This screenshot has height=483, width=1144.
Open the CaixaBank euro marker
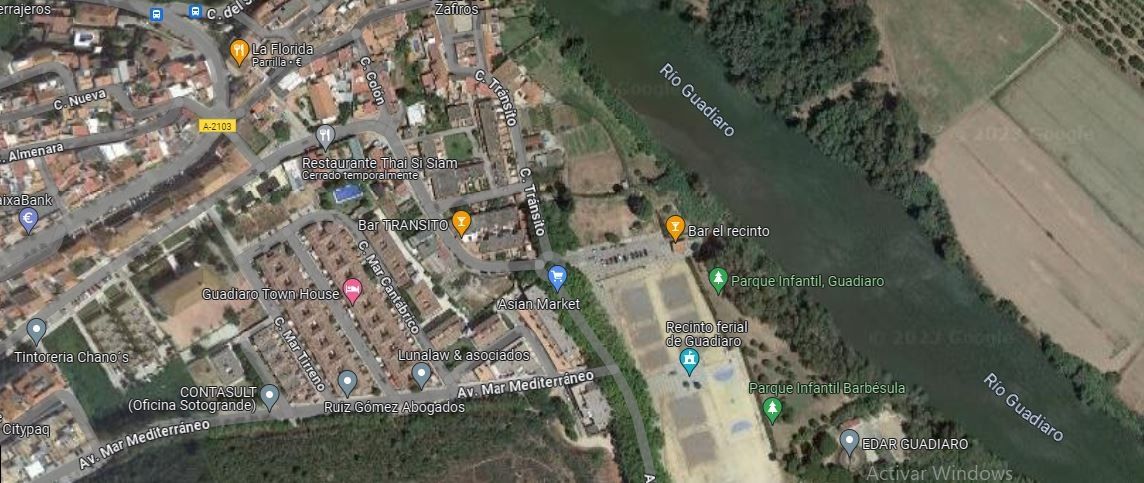coord(29,220)
